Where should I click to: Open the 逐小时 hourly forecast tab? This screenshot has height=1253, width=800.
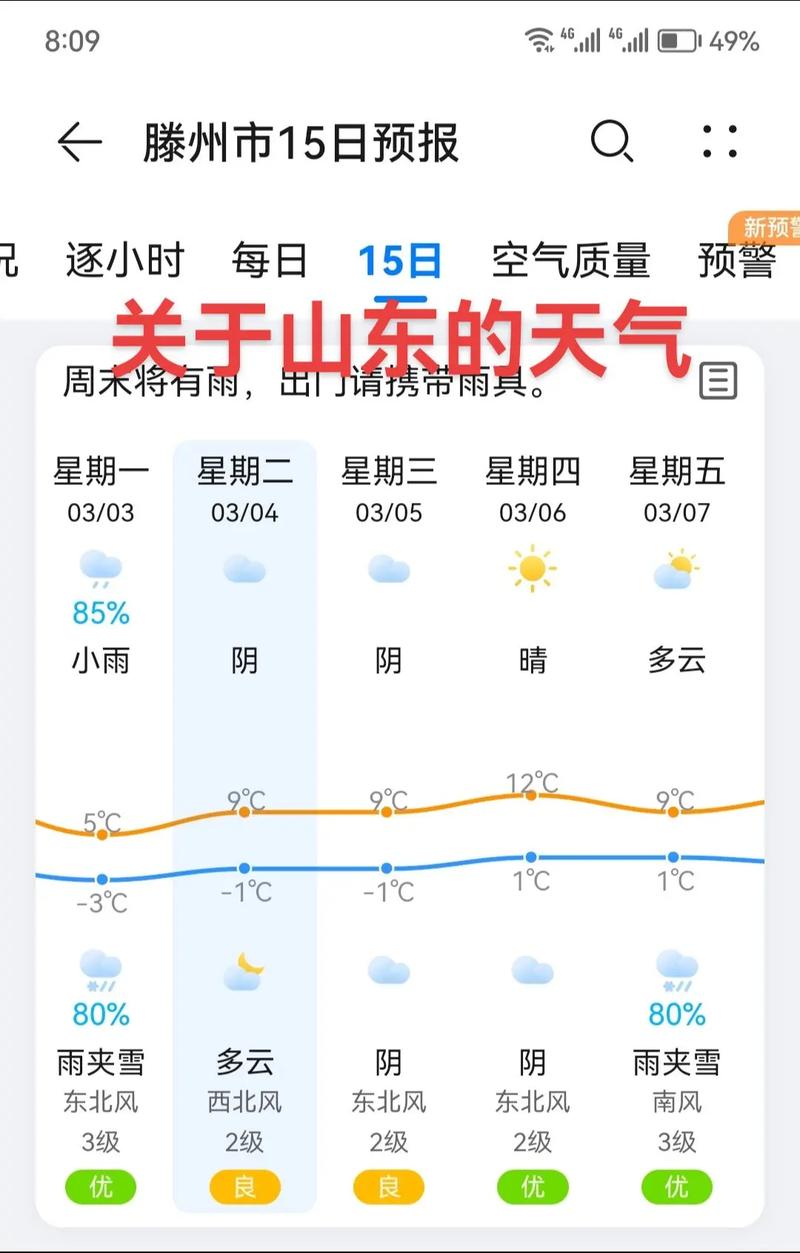124,261
